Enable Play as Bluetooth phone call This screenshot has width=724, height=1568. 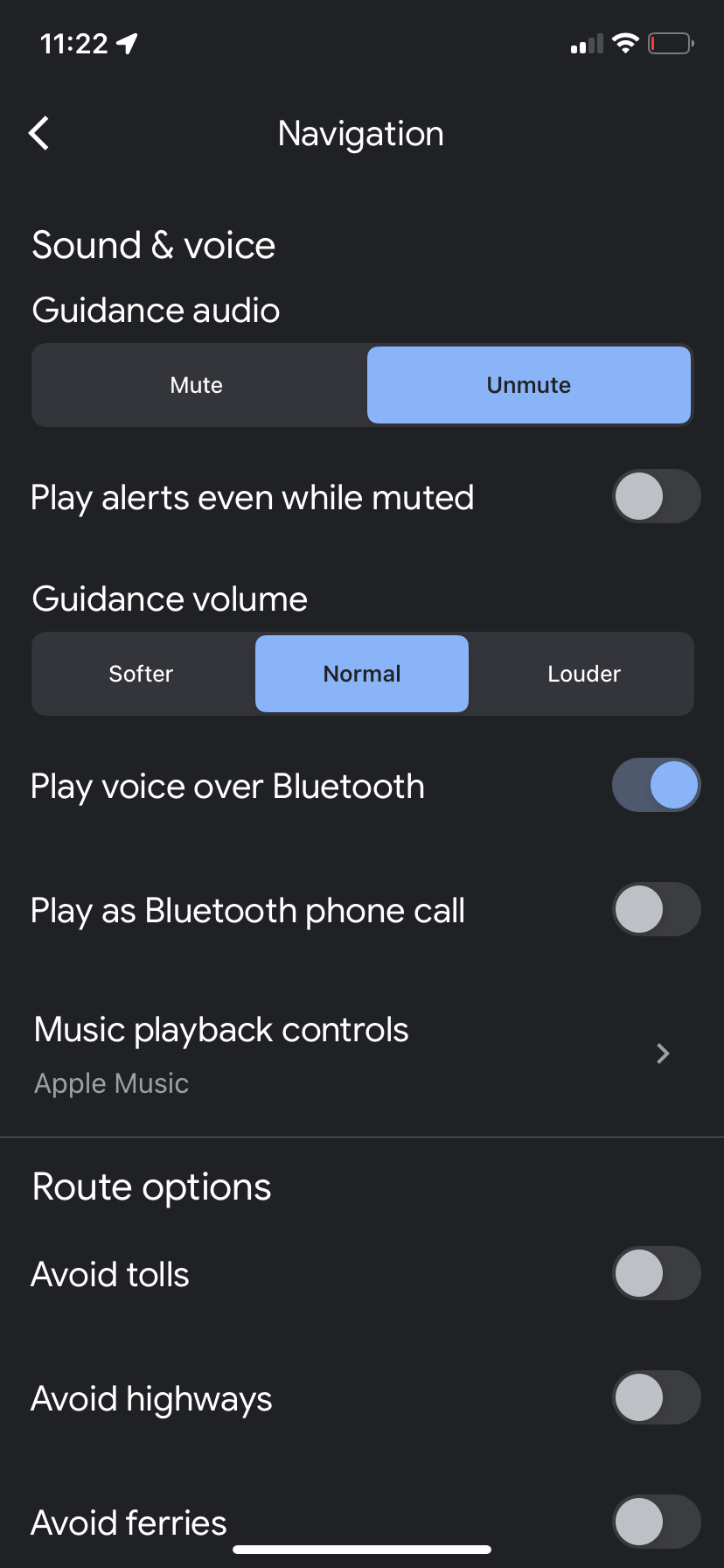tap(656, 909)
